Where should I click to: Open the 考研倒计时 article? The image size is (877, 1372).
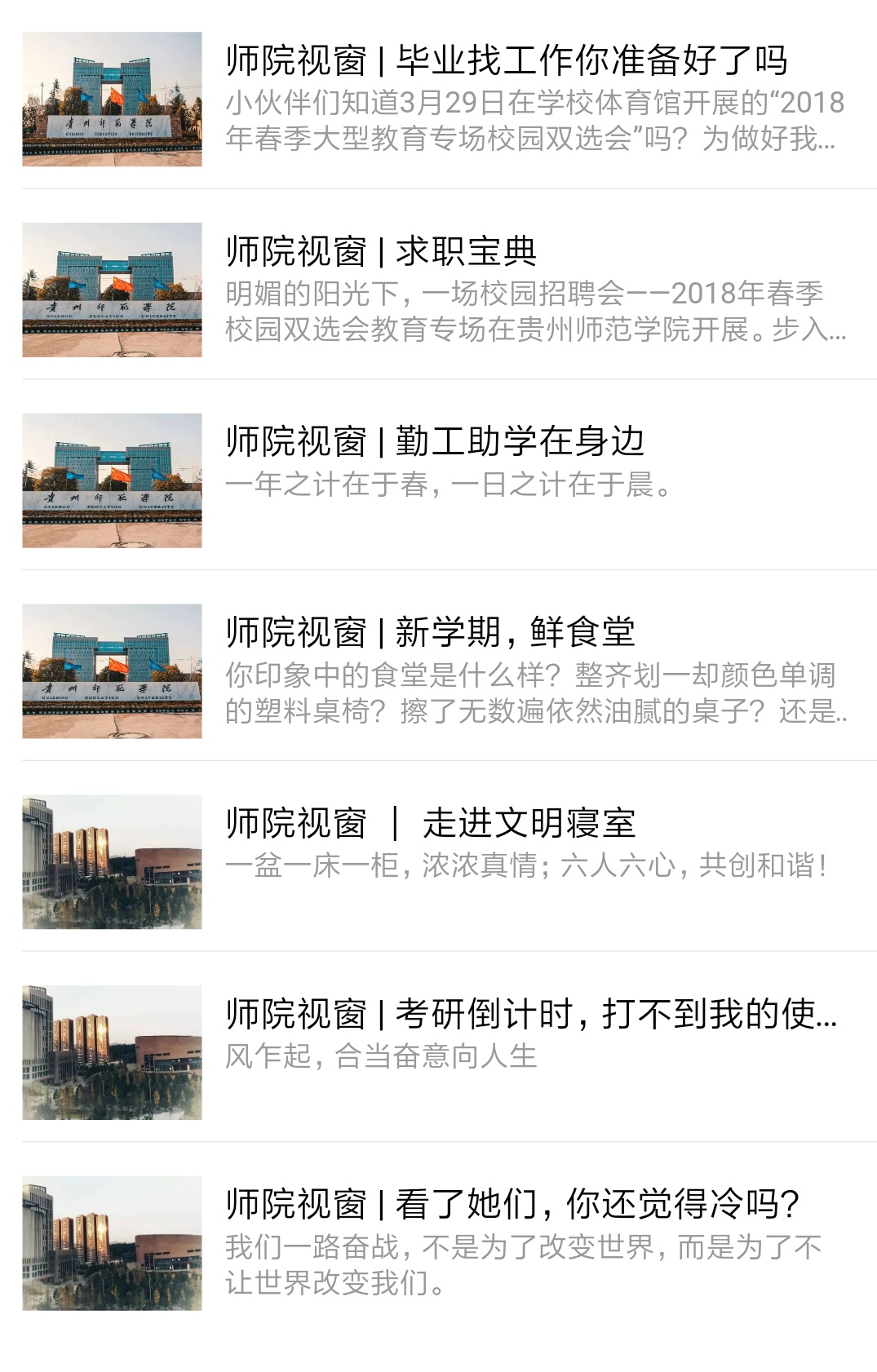coord(449,1052)
